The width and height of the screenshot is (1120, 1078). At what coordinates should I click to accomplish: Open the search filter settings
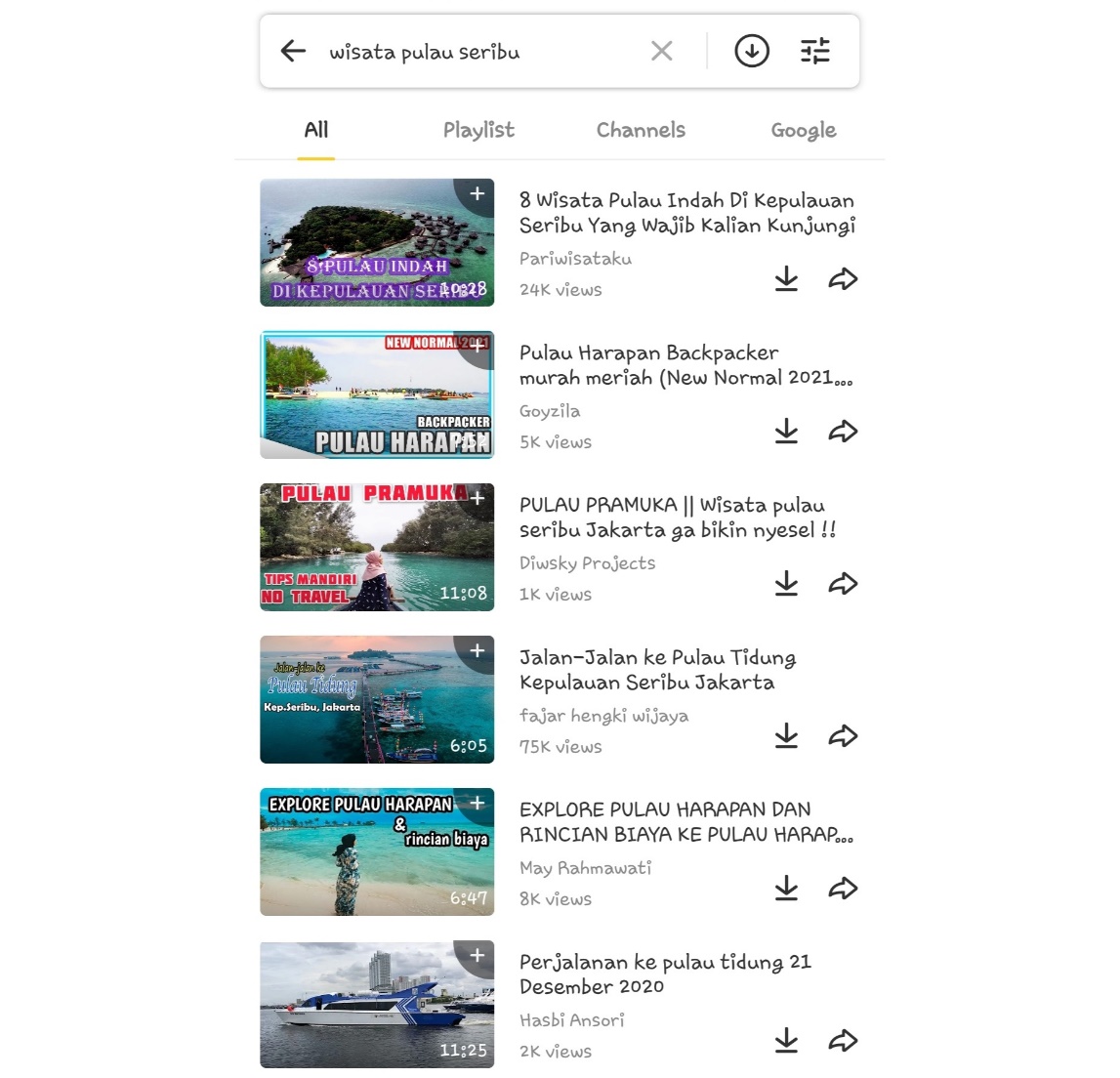[x=814, y=51]
